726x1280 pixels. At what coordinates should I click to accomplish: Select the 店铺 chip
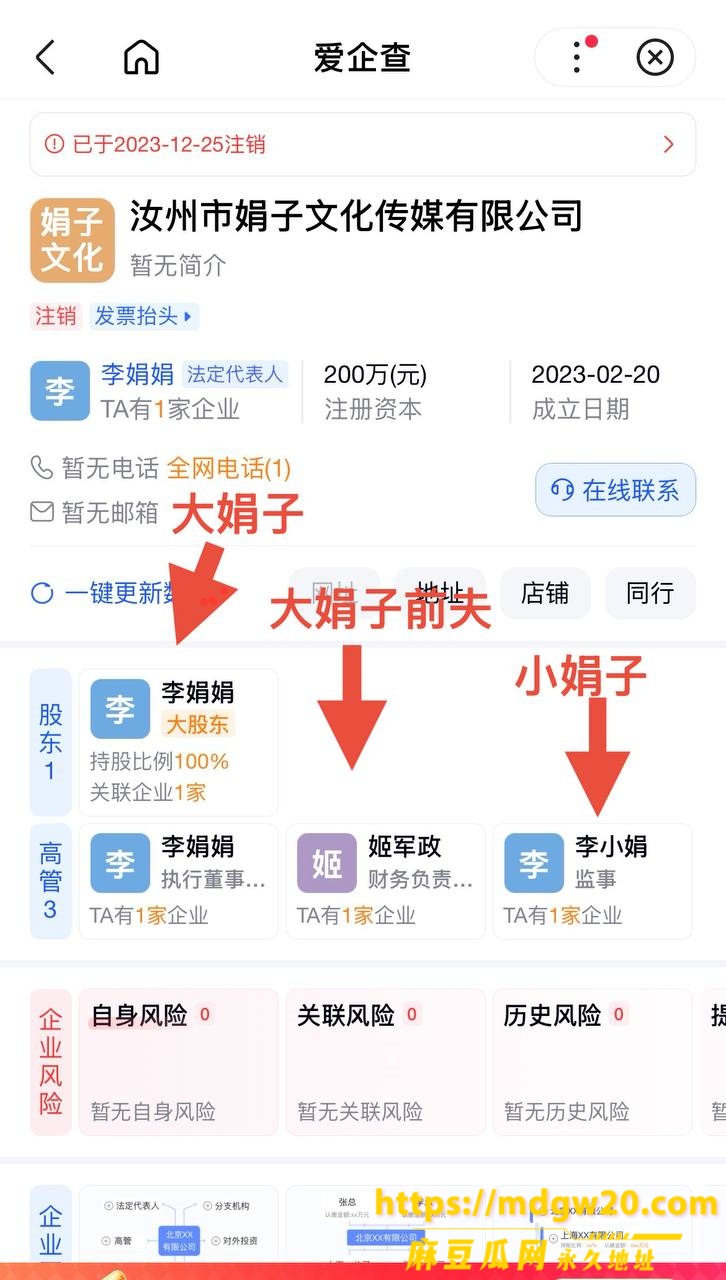coord(545,592)
